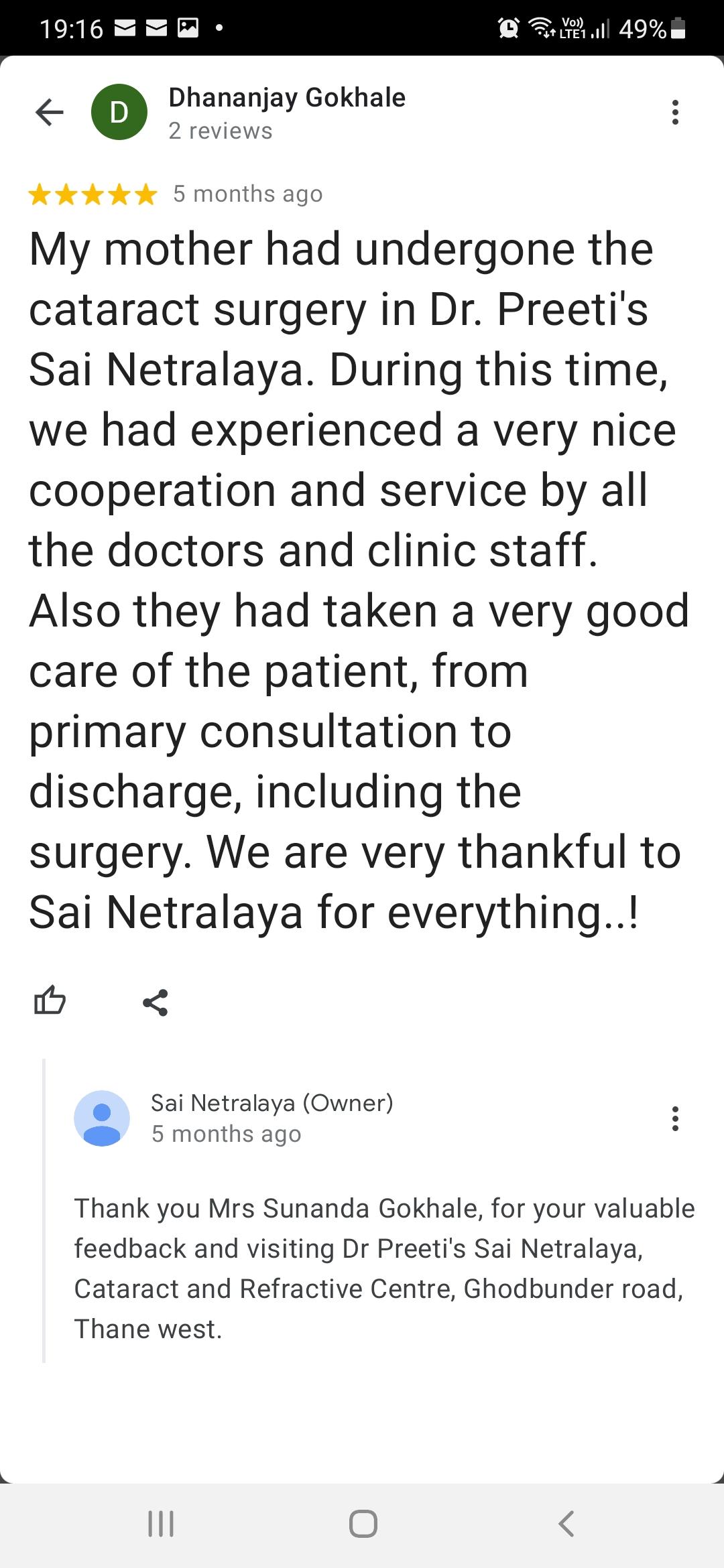Open Dhananjay Gokhale's profile avatar
724x1568 pixels.
pyautogui.click(x=118, y=112)
